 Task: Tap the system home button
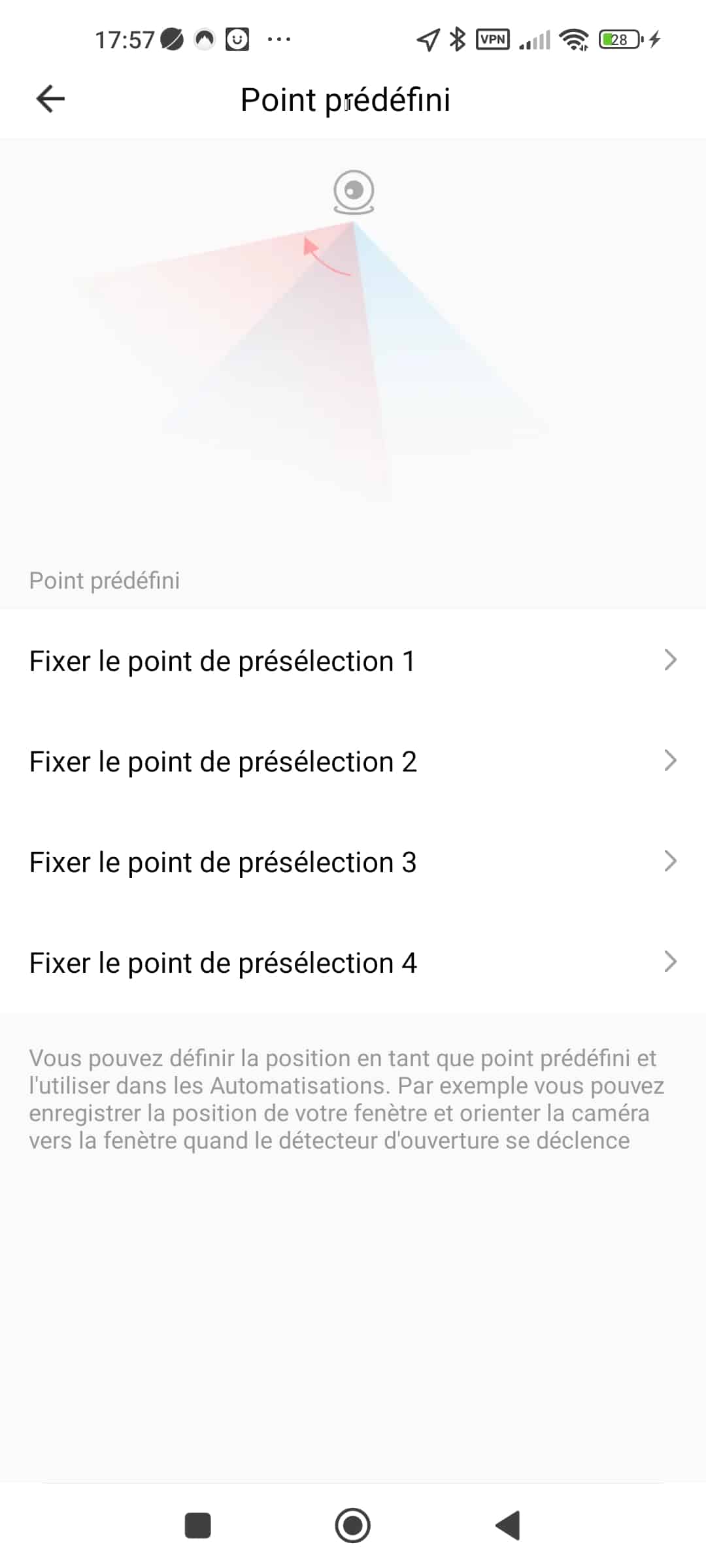point(353,1526)
